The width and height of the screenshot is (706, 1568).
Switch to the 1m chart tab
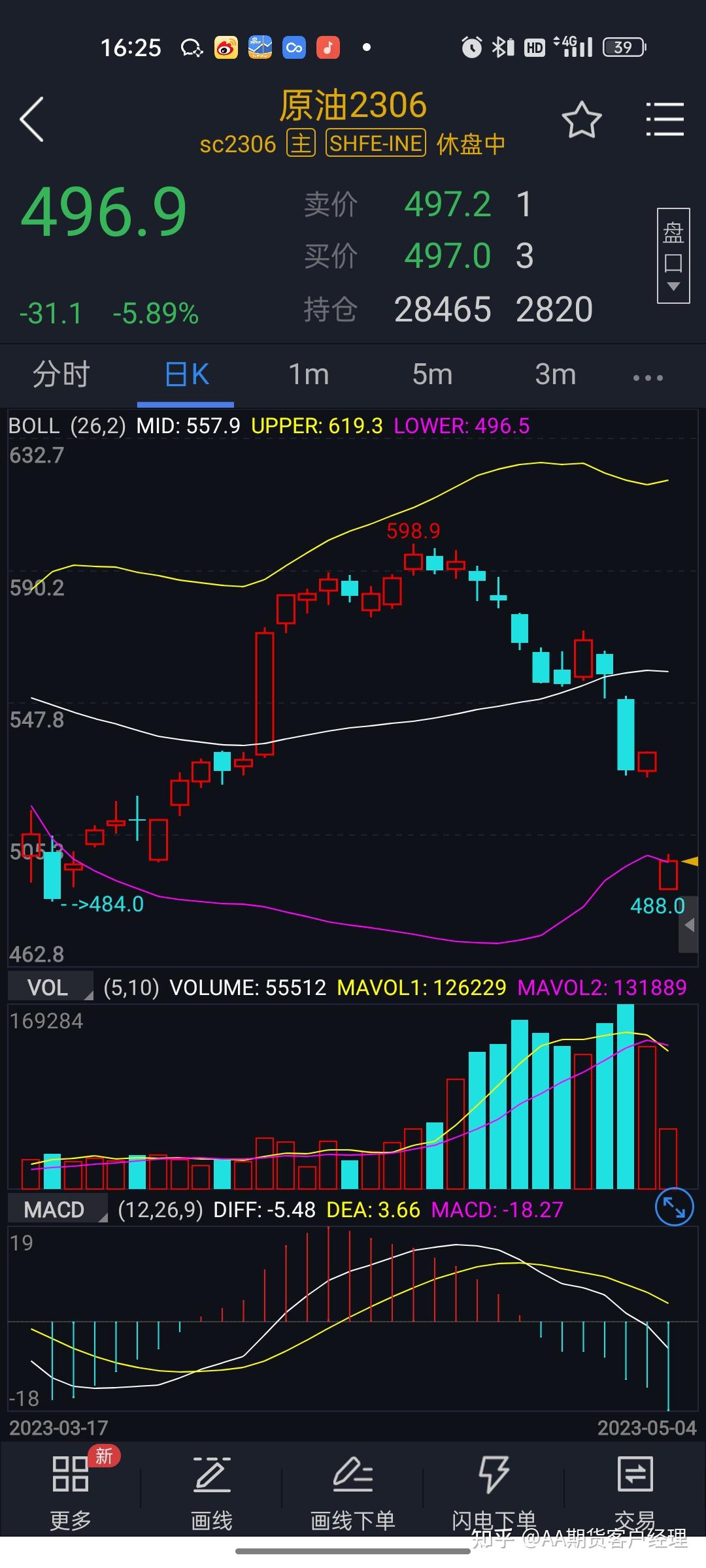(x=309, y=375)
